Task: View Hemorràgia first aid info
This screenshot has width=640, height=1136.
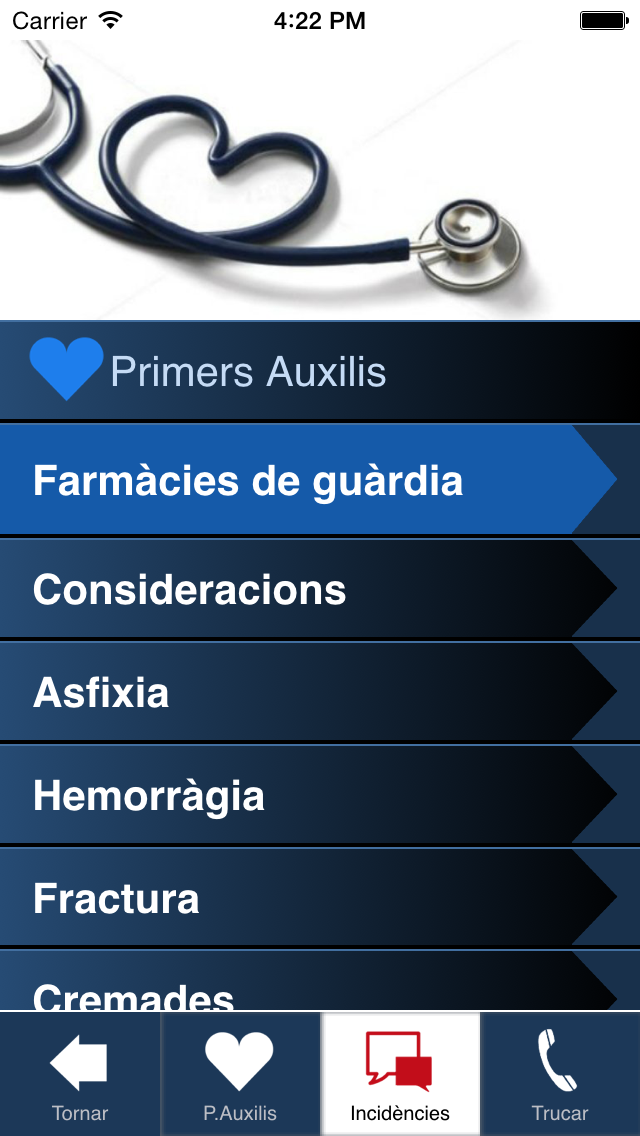Action: pyautogui.click(x=320, y=795)
